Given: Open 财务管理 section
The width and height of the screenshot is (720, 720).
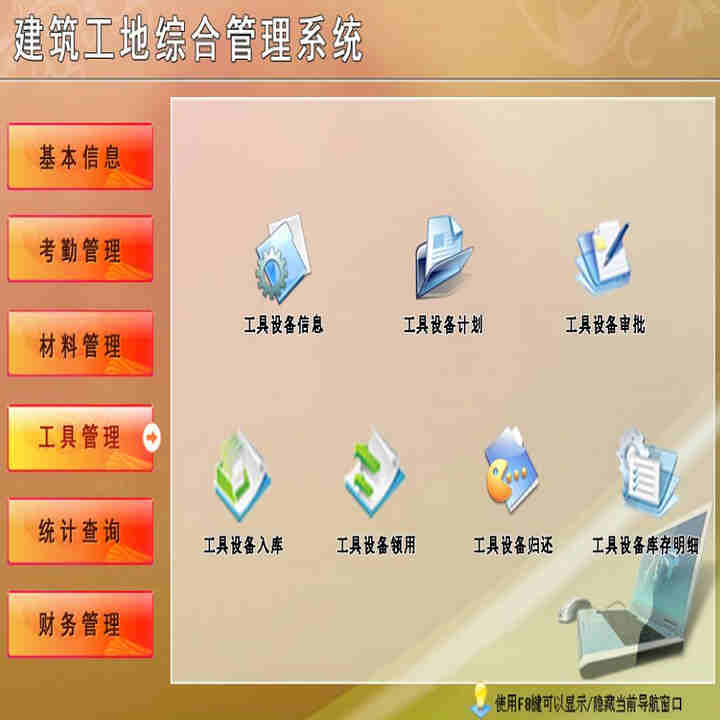Looking at the screenshot, I should click(x=80, y=625).
